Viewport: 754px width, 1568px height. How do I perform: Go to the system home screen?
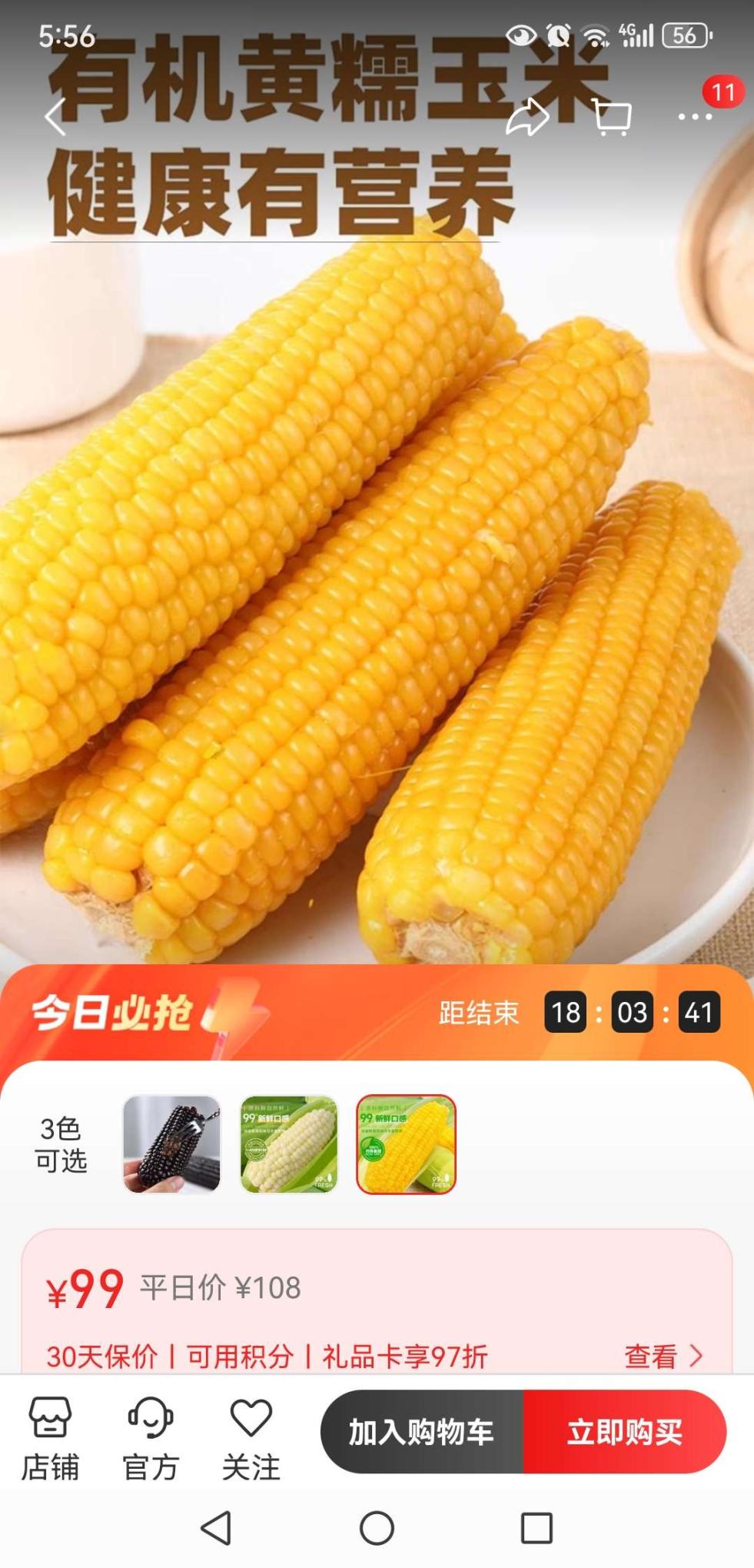377,1528
